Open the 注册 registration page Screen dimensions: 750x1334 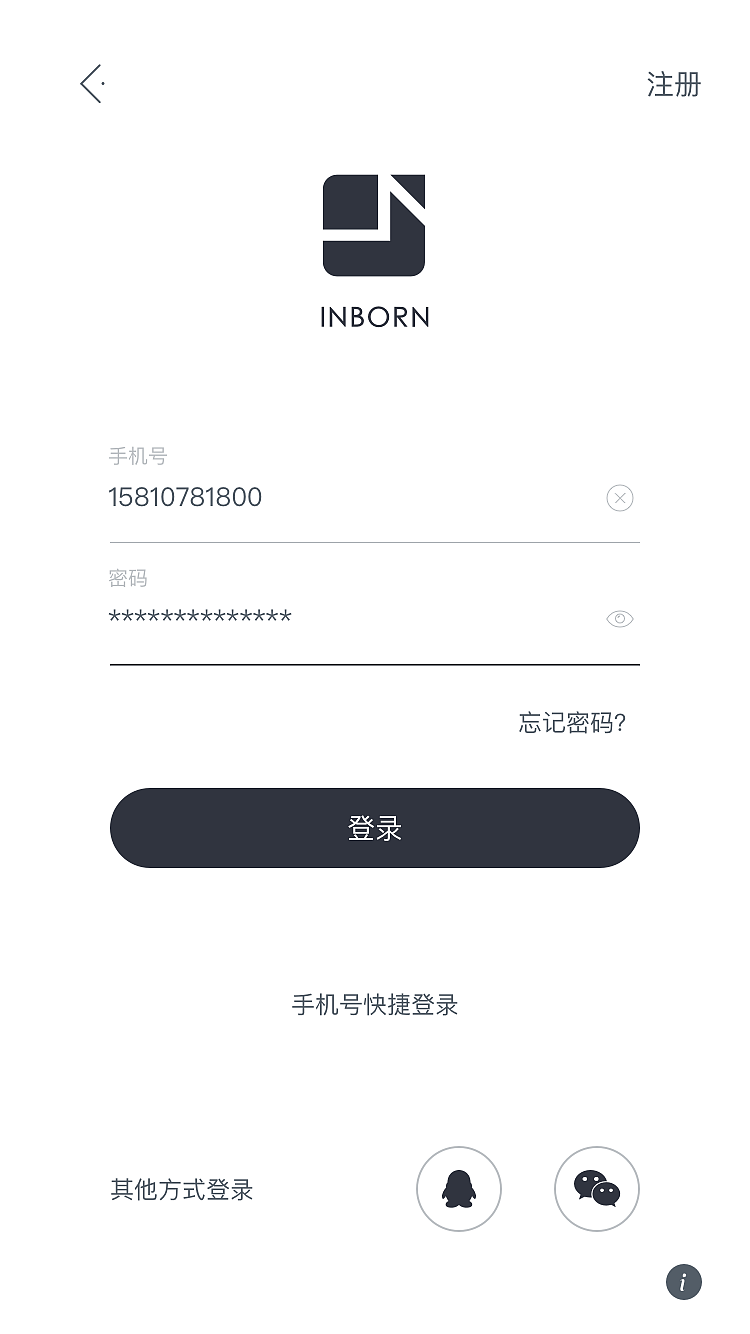coord(673,85)
